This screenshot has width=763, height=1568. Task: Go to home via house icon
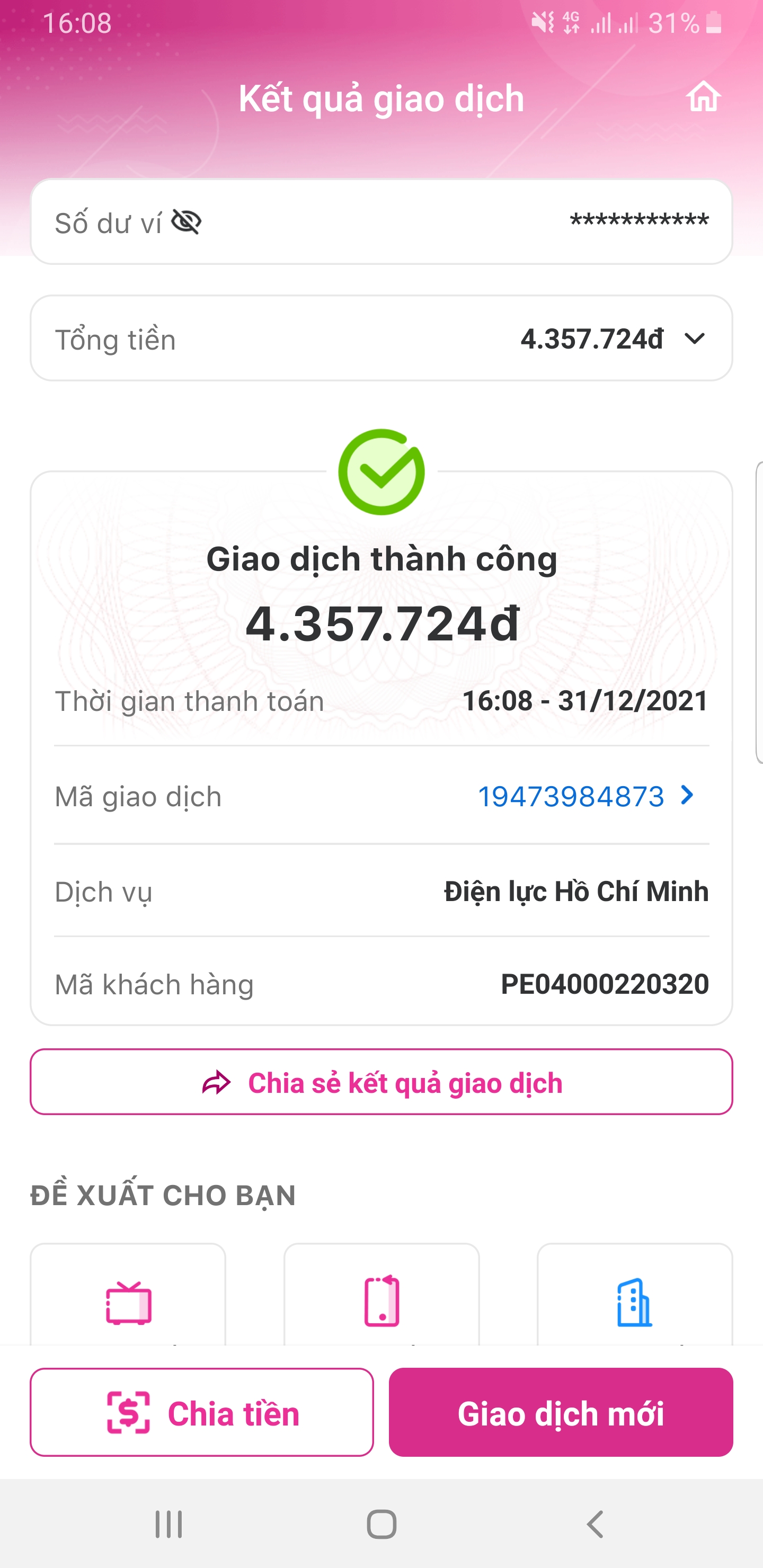click(703, 97)
